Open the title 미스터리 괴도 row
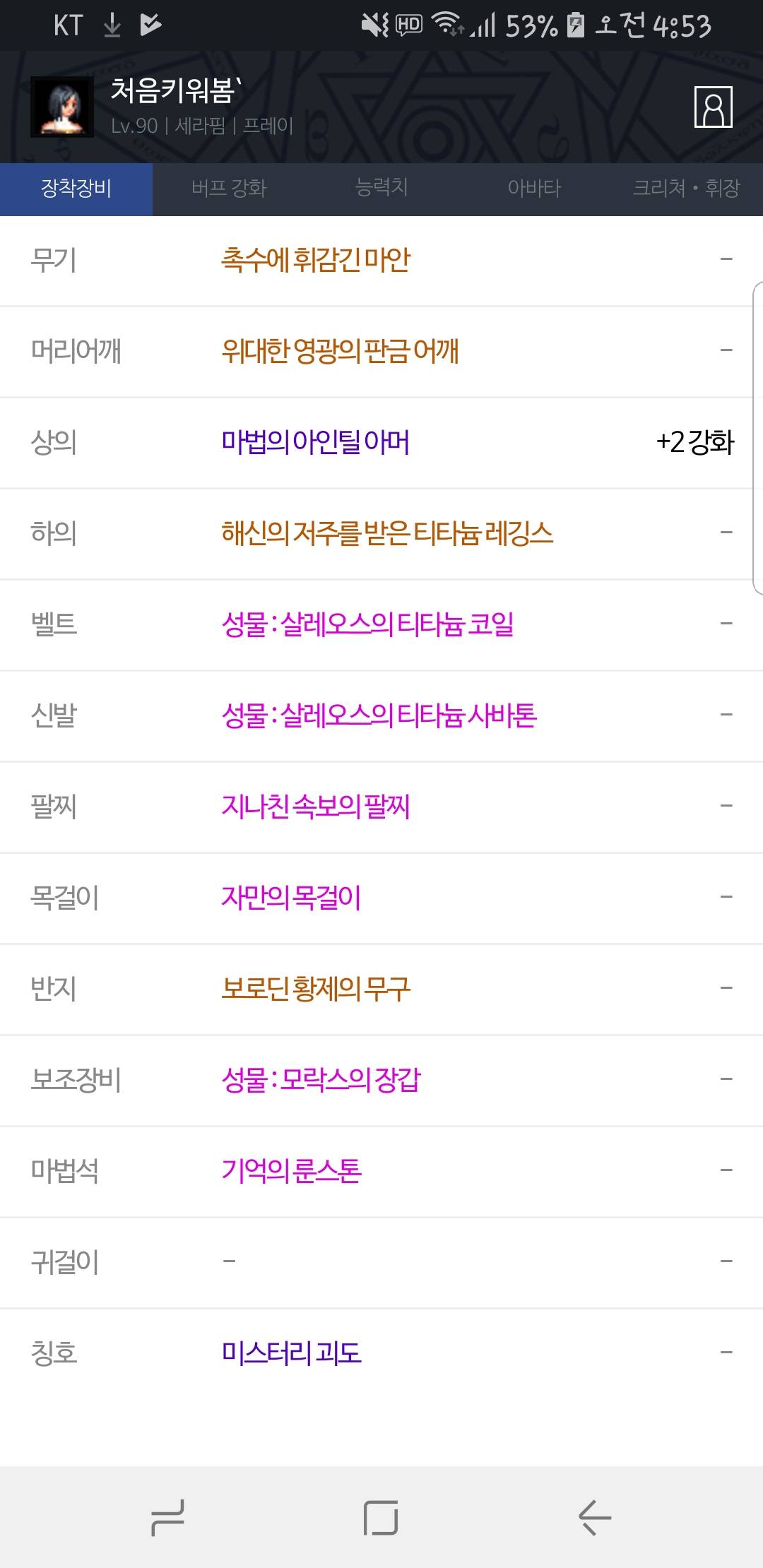Image resolution: width=763 pixels, height=1568 pixels. [x=290, y=1353]
